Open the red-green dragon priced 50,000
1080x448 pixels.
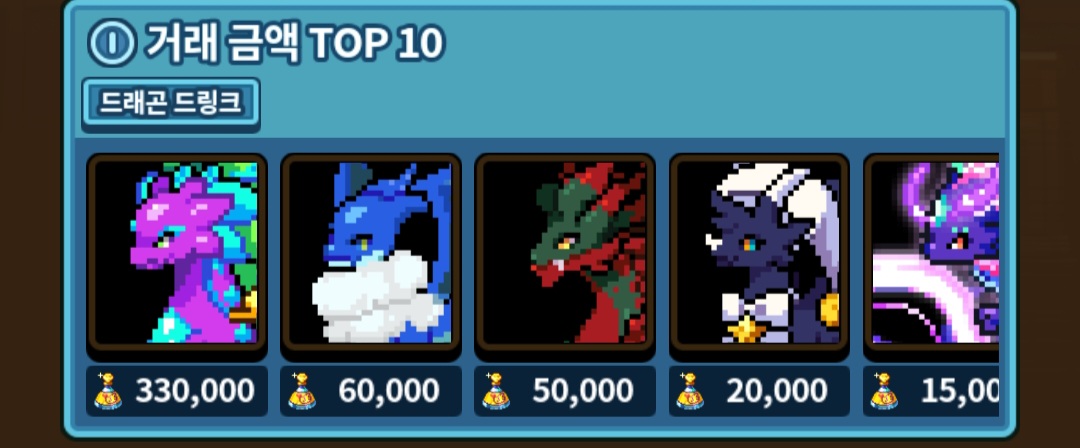point(565,255)
